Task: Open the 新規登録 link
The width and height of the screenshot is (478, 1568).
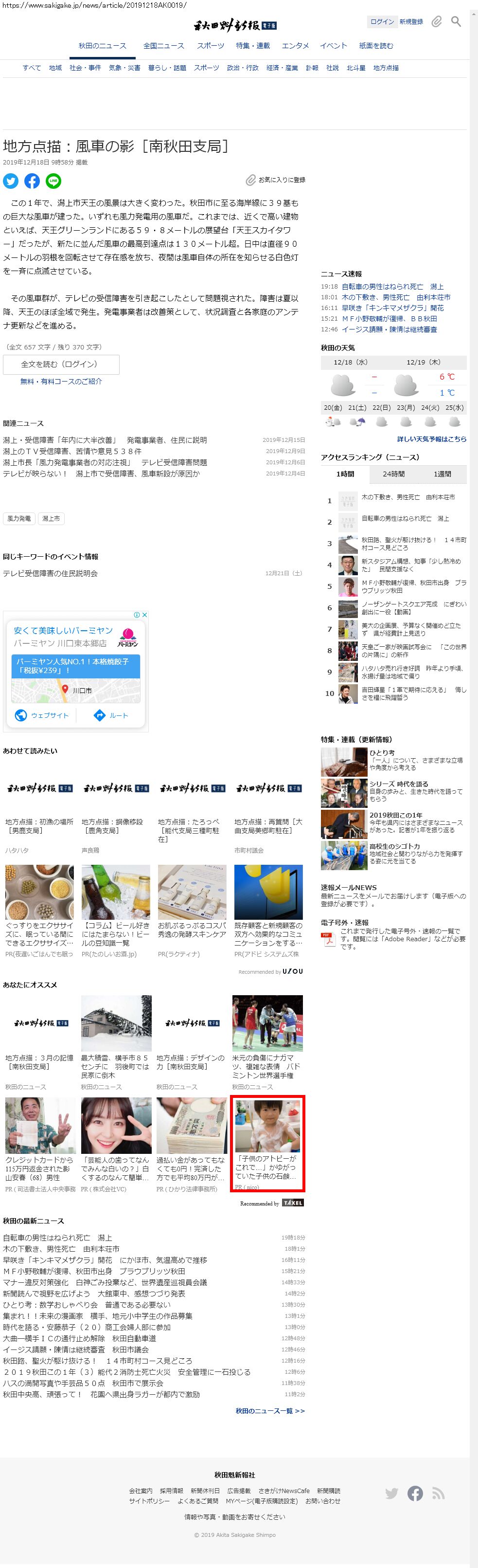Action: click(411, 22)
